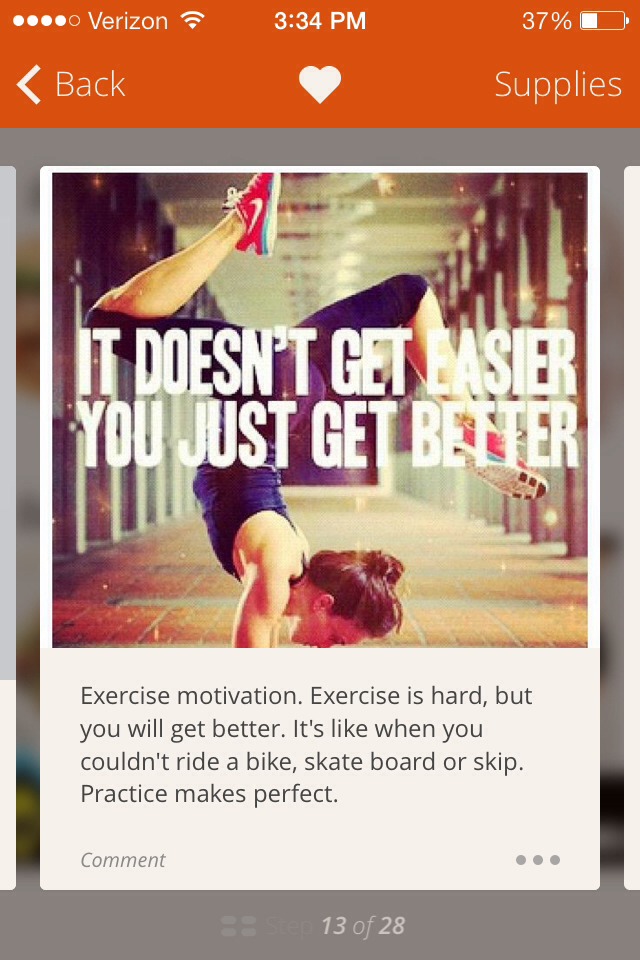Open the step 13 of 28 overview
This screenshot has width=640, height=960.
click(x=314, y=926)
